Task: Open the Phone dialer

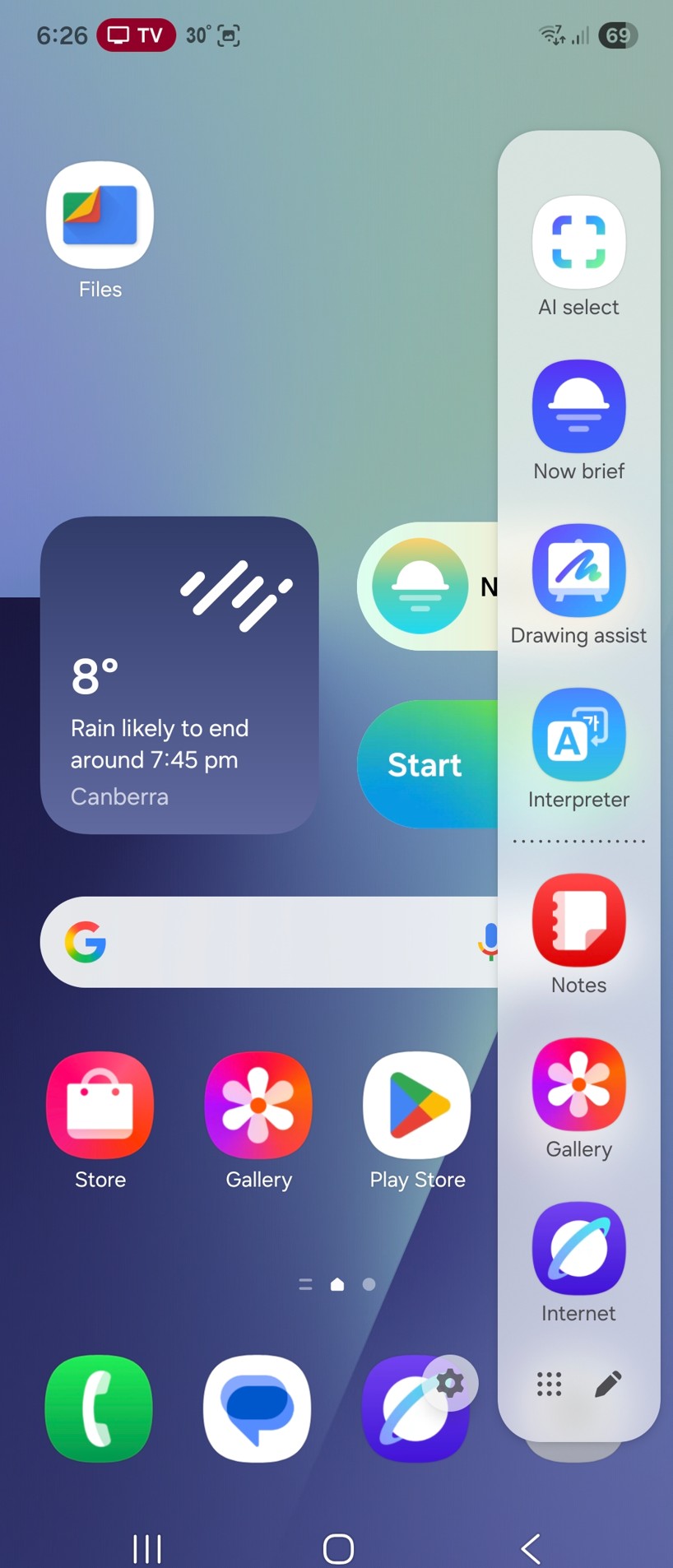Action: tap(99, 1408)
